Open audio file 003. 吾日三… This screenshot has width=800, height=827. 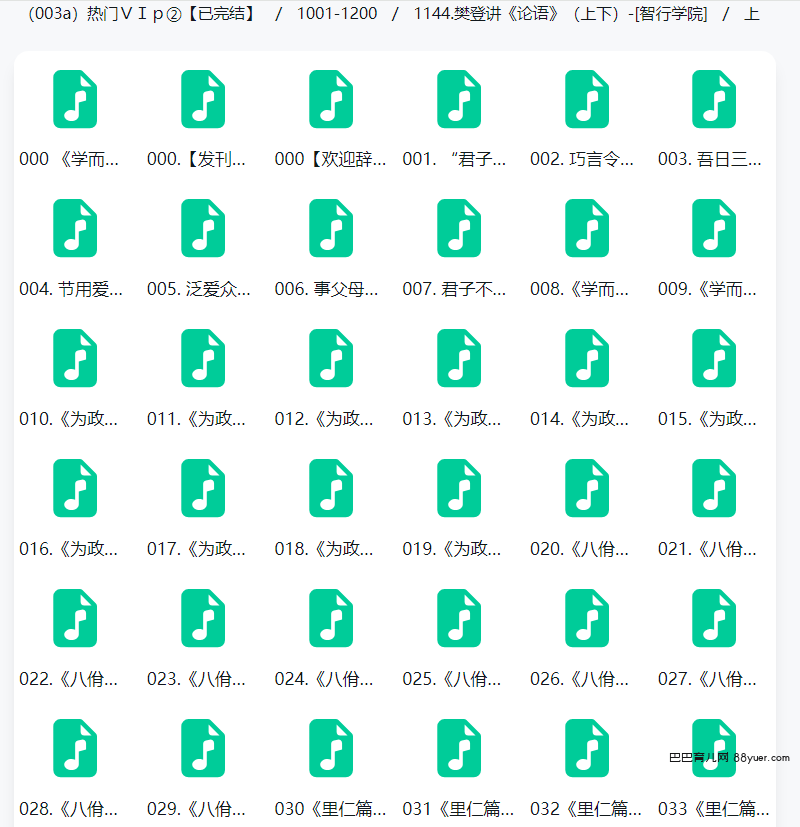tap(714, 100)
